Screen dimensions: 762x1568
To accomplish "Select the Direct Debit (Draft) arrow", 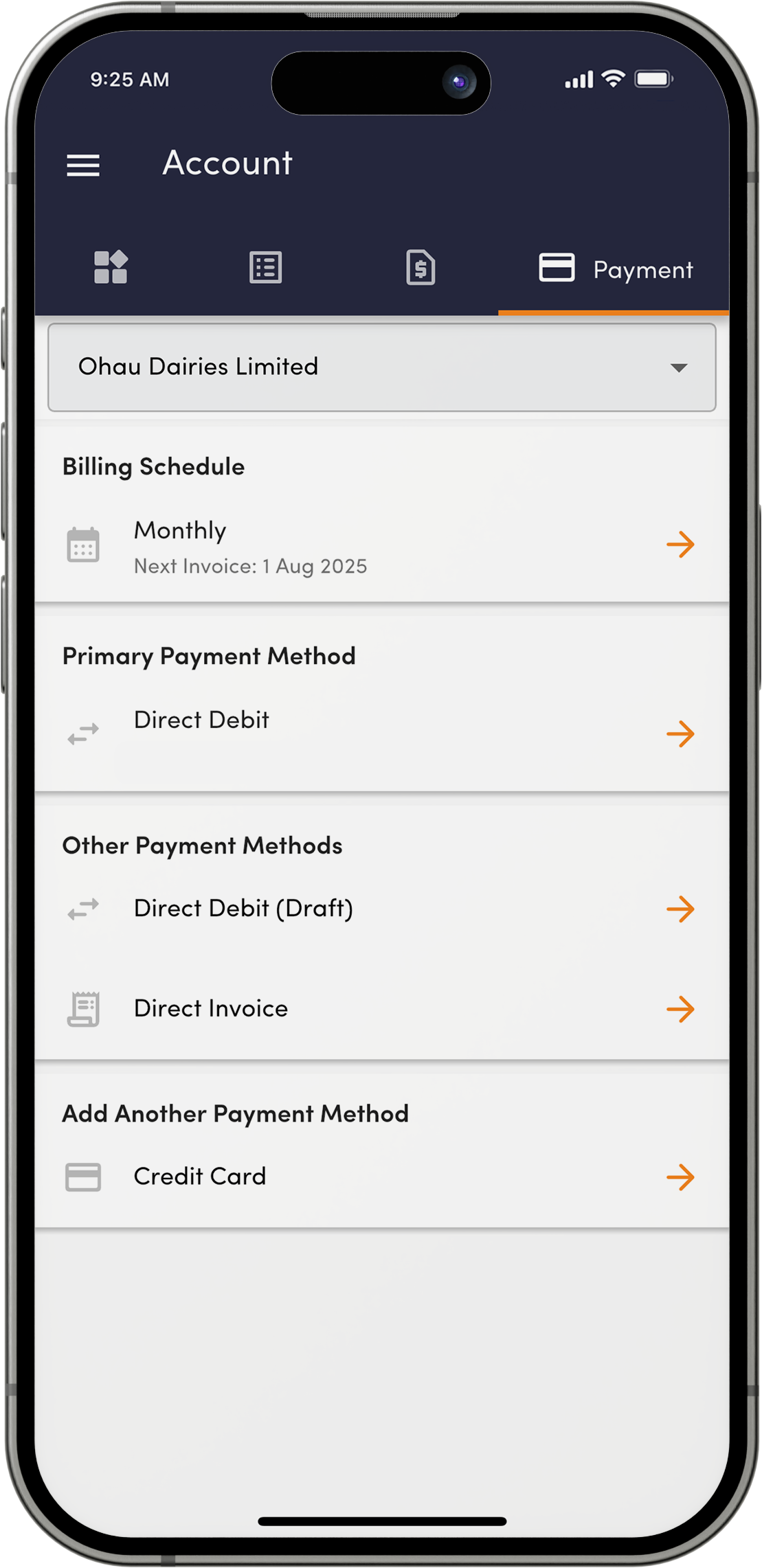I will [682, 908].
